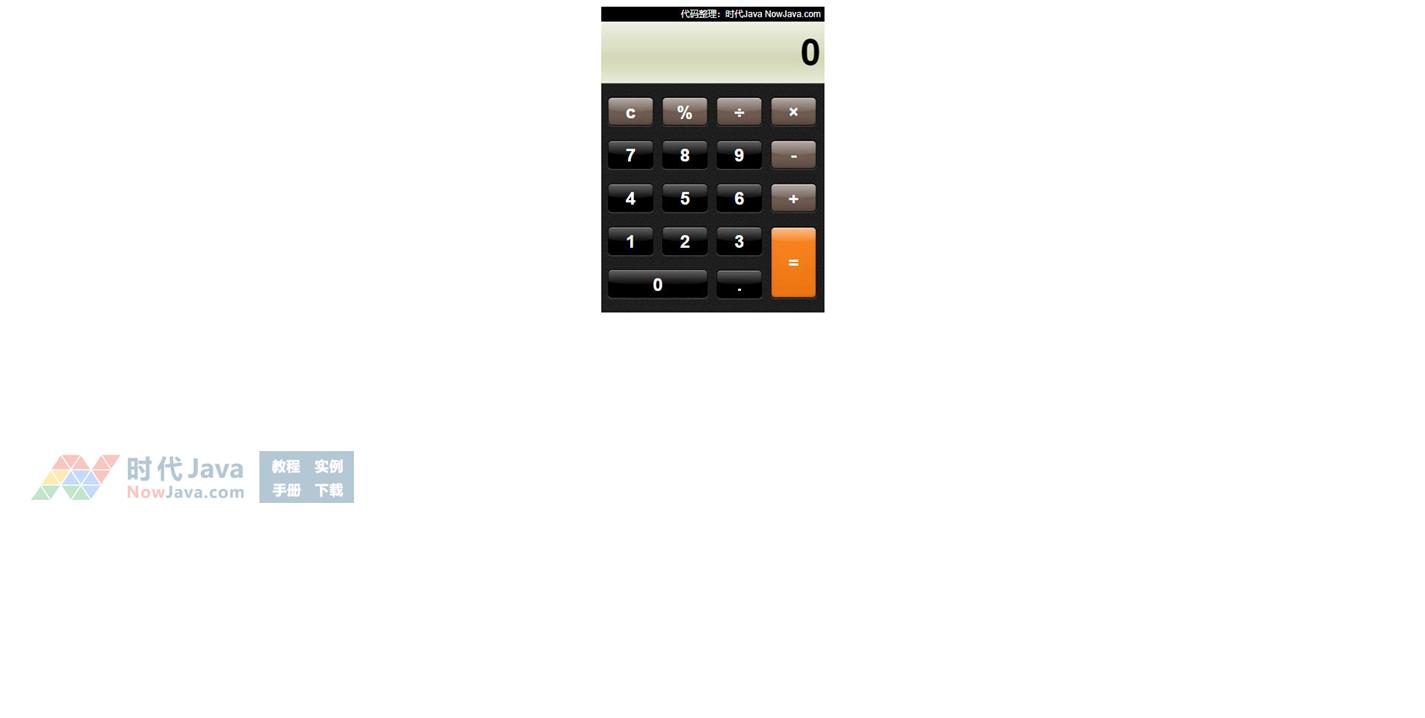Enter digit 6
This screenshot has width=1425, height=718.
(x=739, y=198)
